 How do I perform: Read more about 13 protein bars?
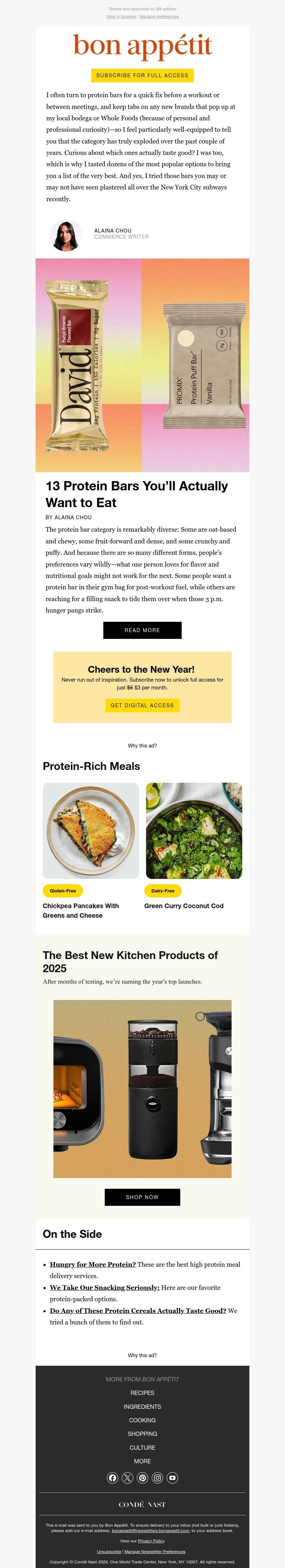(142, 630)
